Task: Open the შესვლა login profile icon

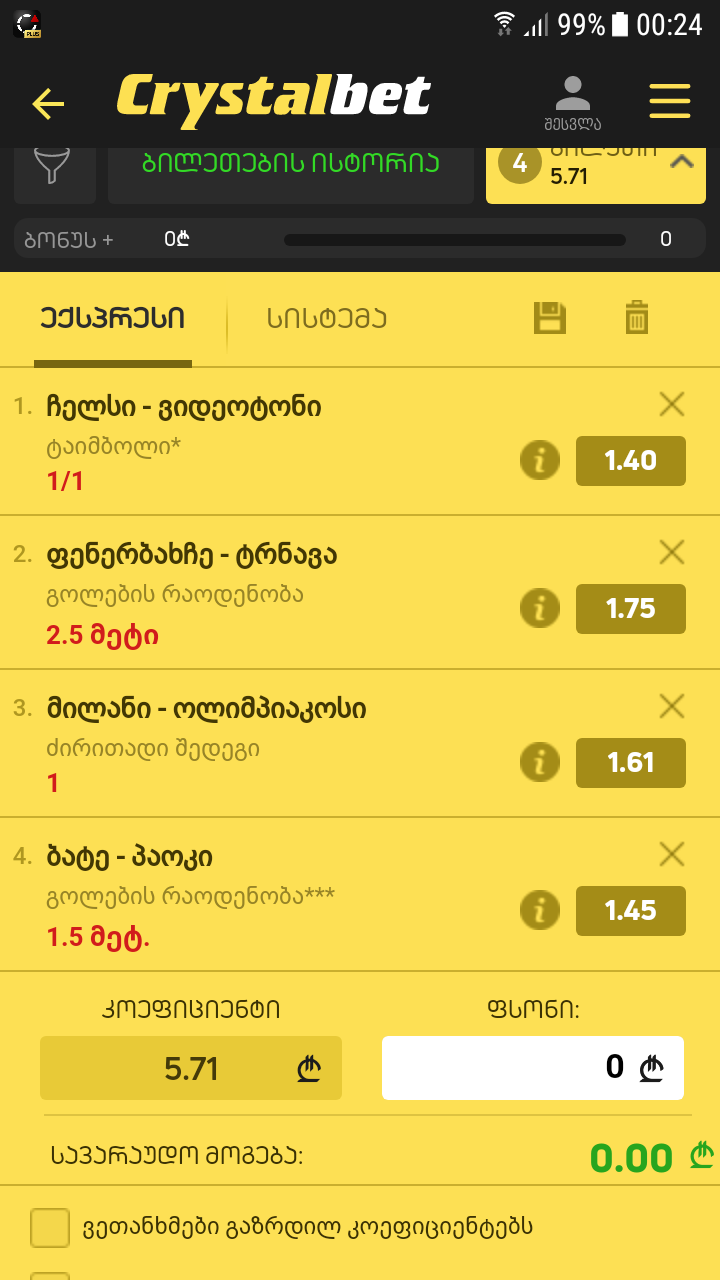Action: click(573, 102)
